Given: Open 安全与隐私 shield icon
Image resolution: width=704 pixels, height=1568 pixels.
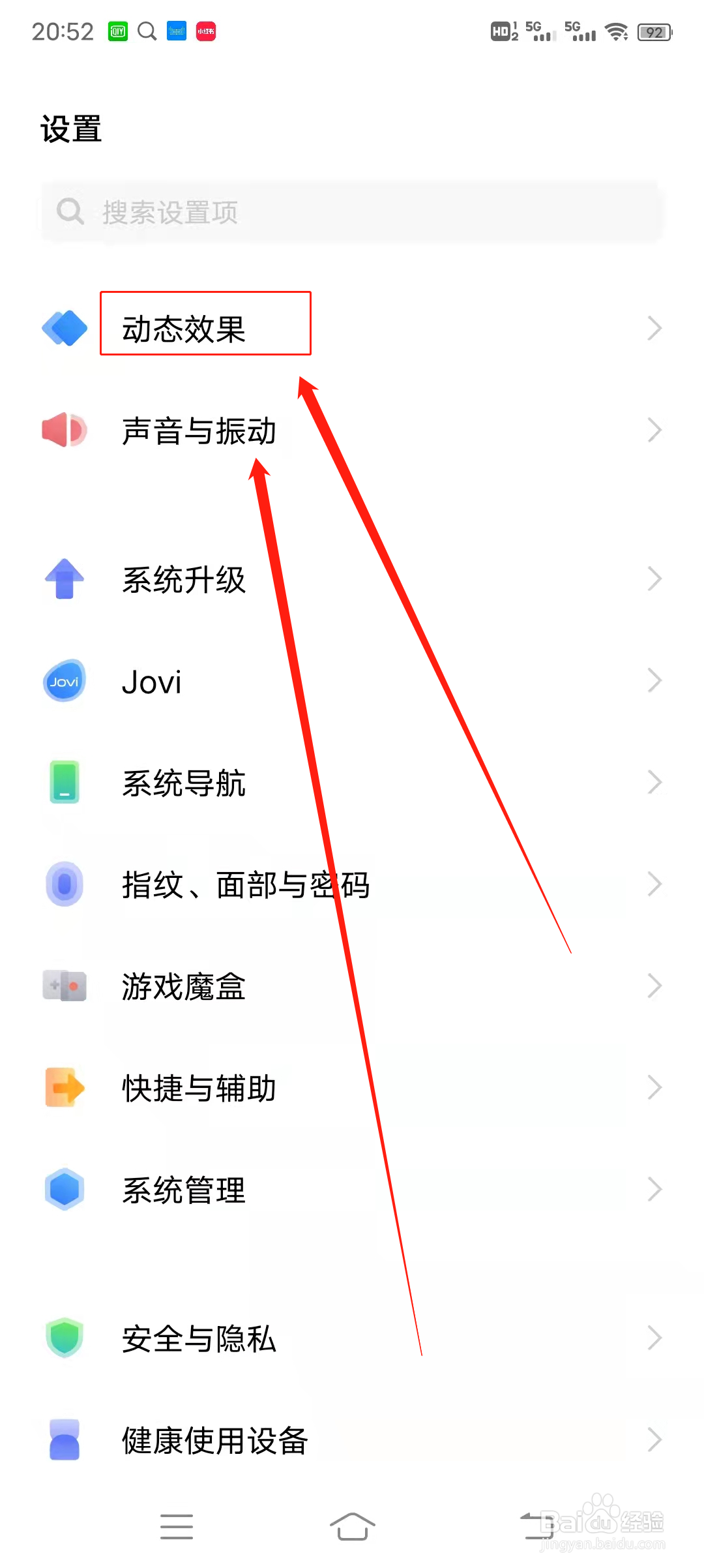Looking at the screenshot, I should (x=64, y=1338).
